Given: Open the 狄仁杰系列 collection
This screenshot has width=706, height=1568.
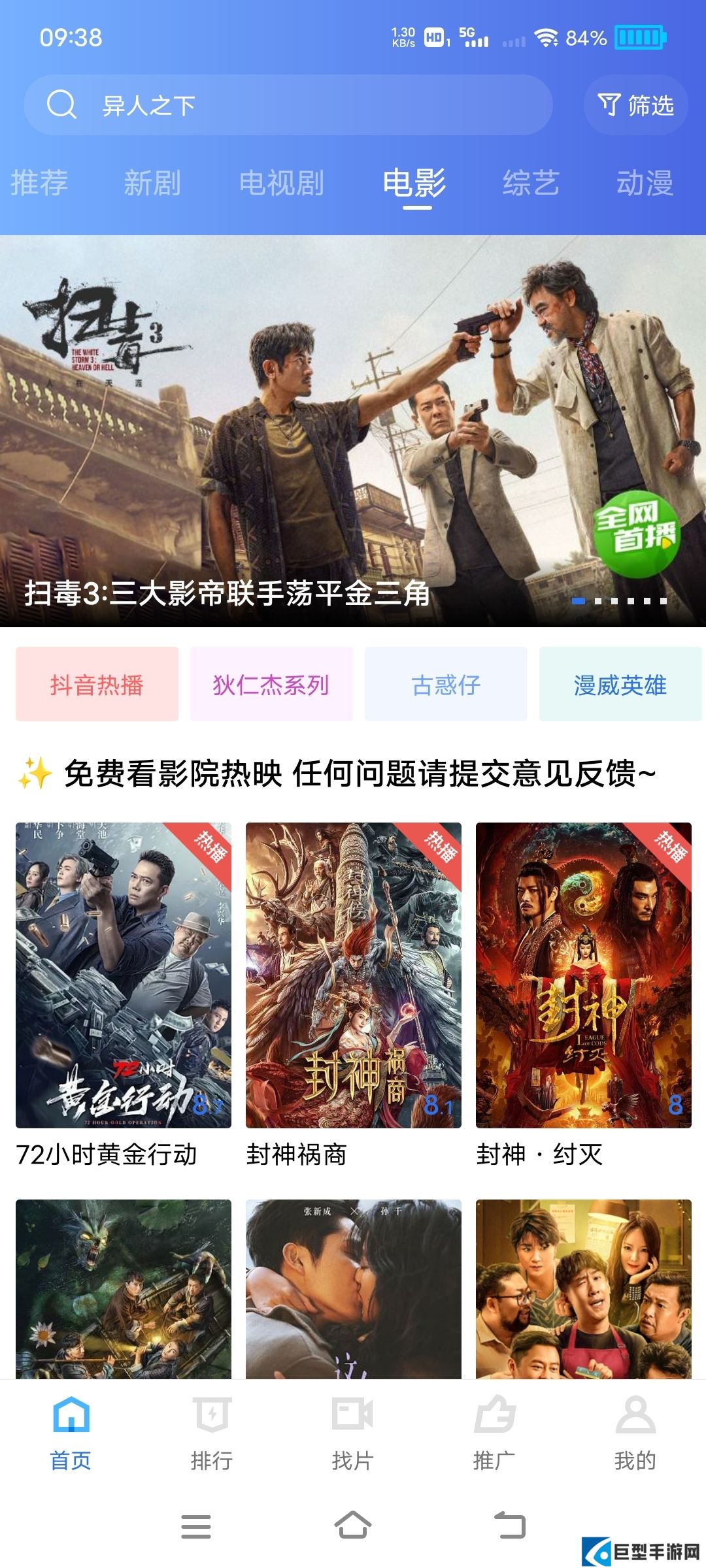Looking at the screenshot, I should (271, 684).
